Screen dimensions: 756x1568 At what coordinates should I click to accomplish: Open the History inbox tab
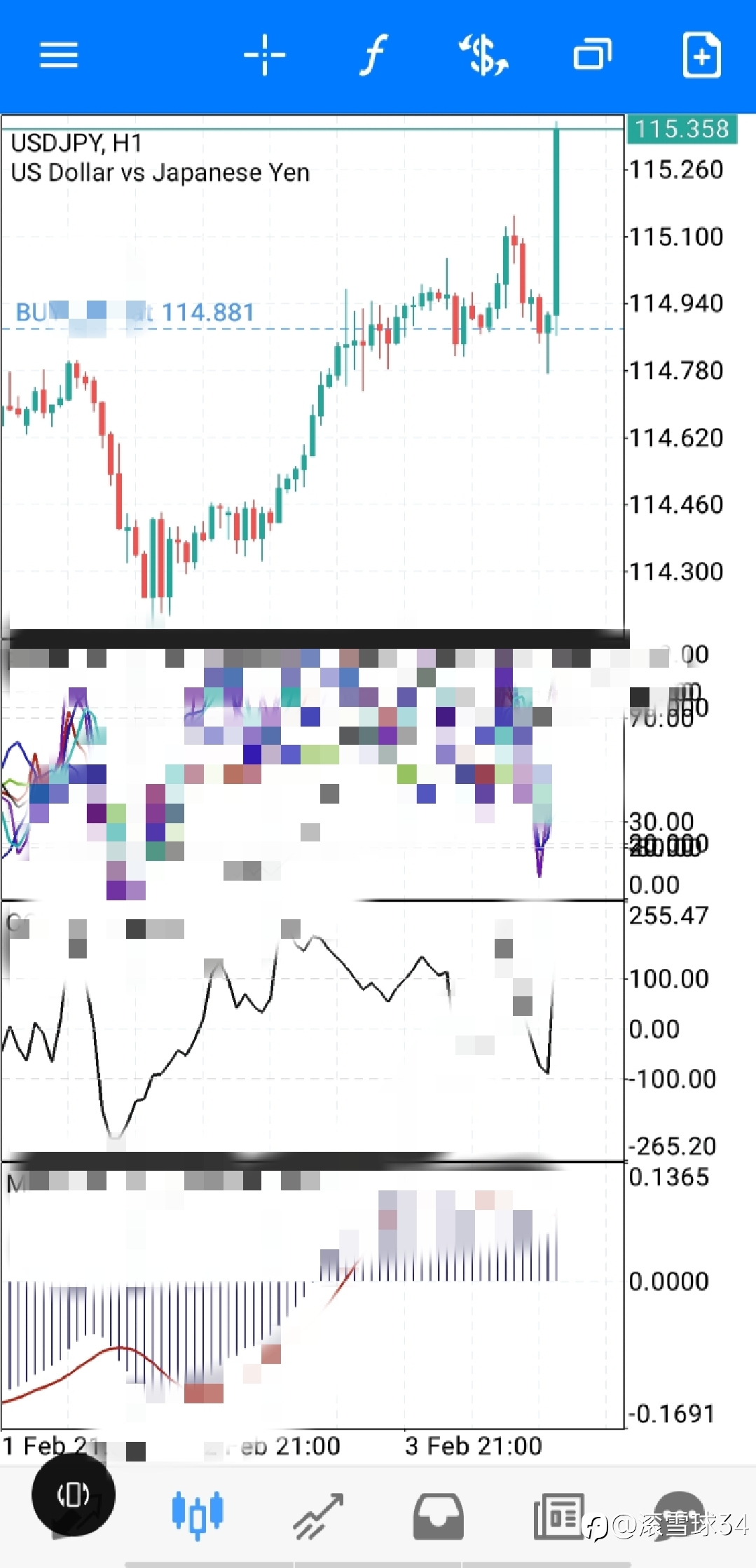(x=439, y=1516)
